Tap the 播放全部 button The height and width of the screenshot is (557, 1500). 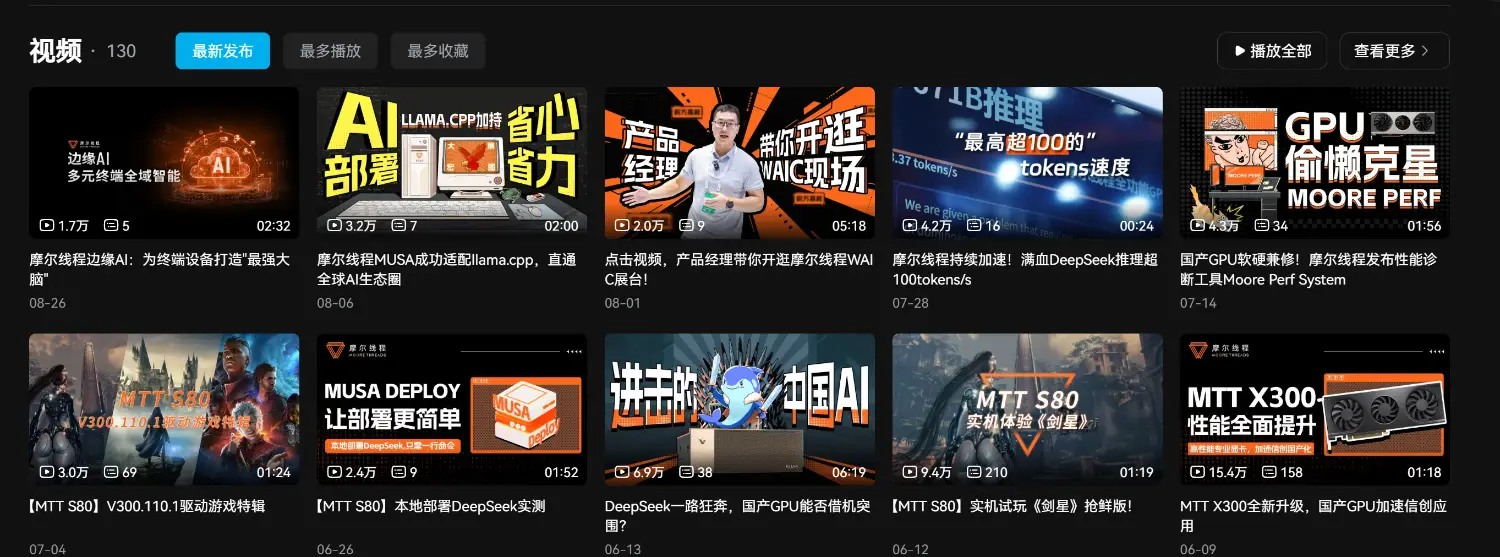1271,51
